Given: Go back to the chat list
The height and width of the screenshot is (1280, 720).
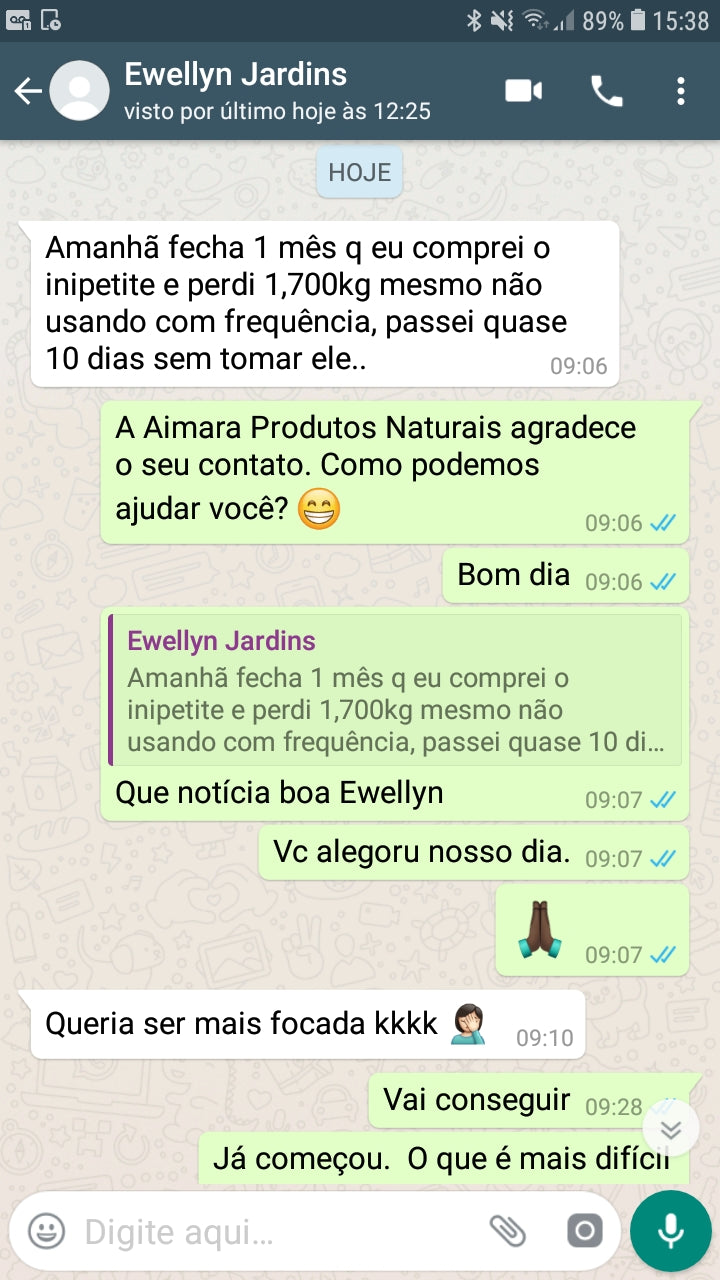Looking at the screenshot, I should [x=28, y=92].
